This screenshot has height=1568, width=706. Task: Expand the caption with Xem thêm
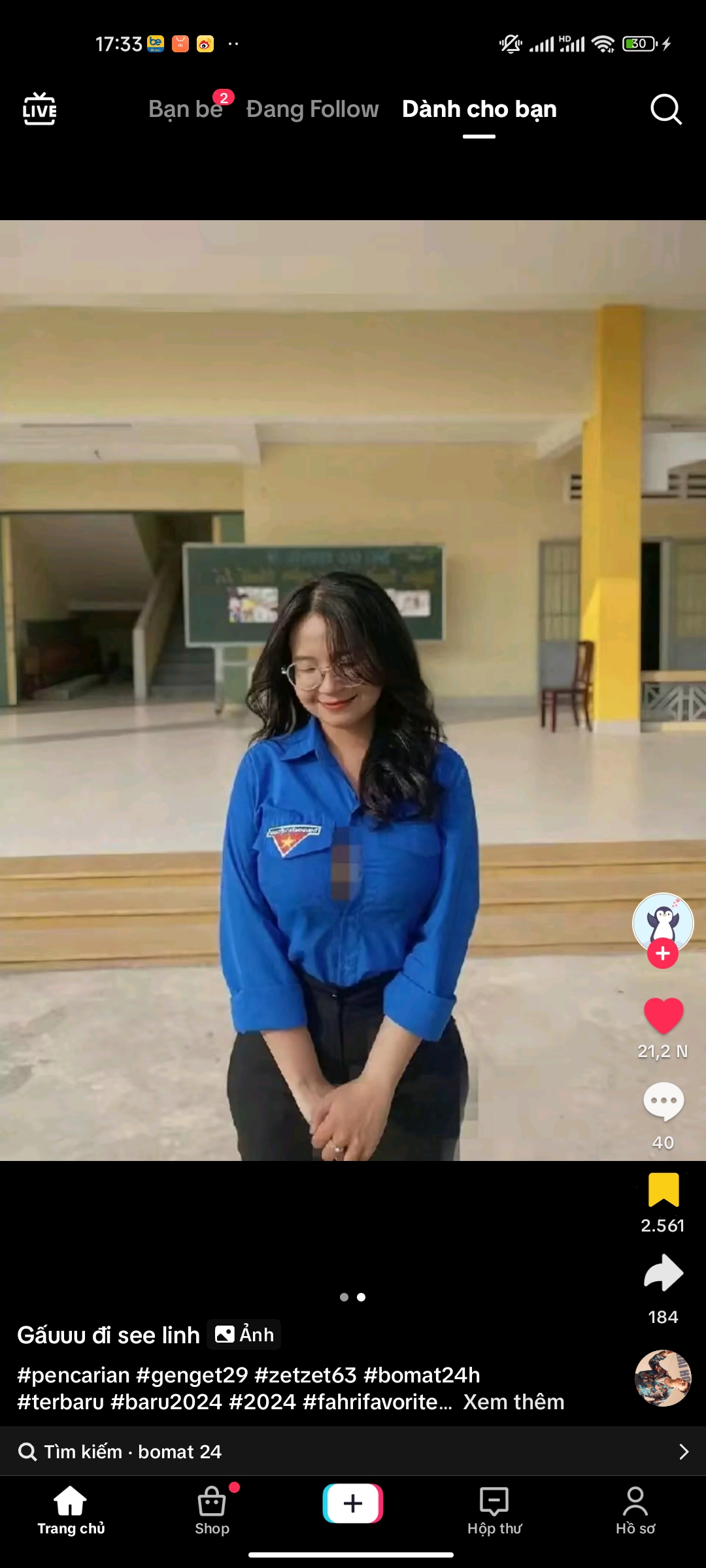(x=514, y=1402)
